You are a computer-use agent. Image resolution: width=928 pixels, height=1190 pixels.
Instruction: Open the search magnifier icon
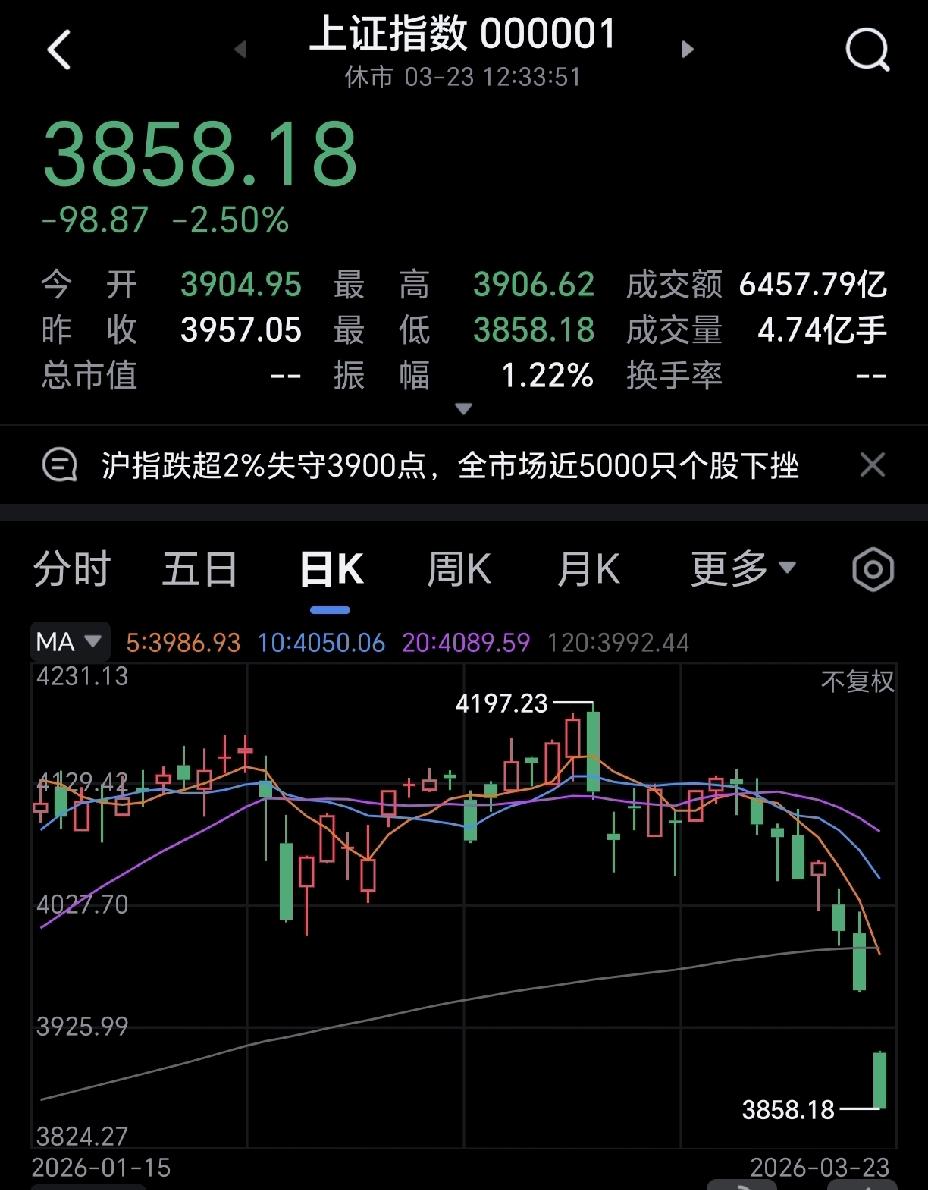pos(867,50)
